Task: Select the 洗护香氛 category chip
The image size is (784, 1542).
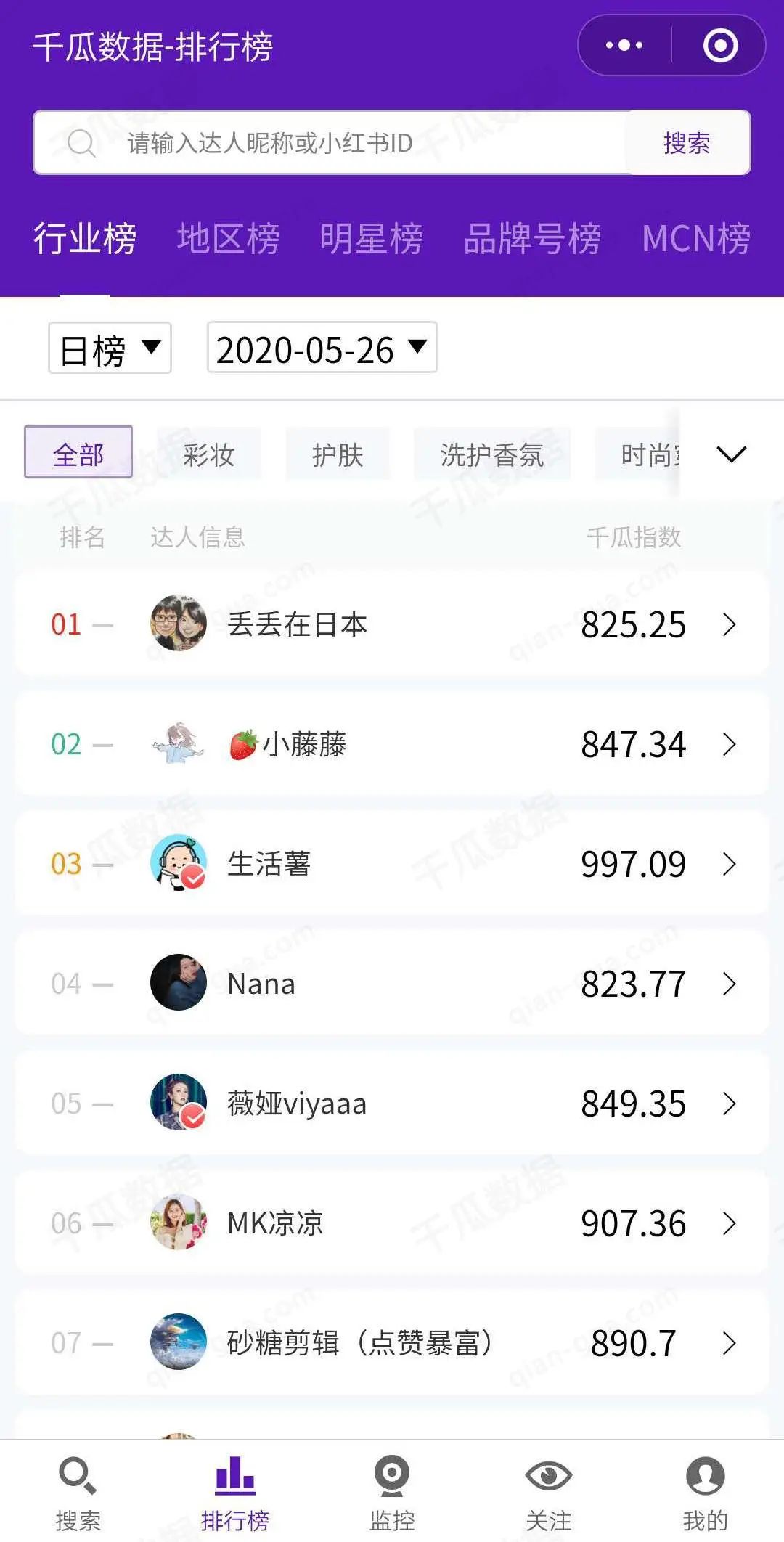Action: point(492,454)
